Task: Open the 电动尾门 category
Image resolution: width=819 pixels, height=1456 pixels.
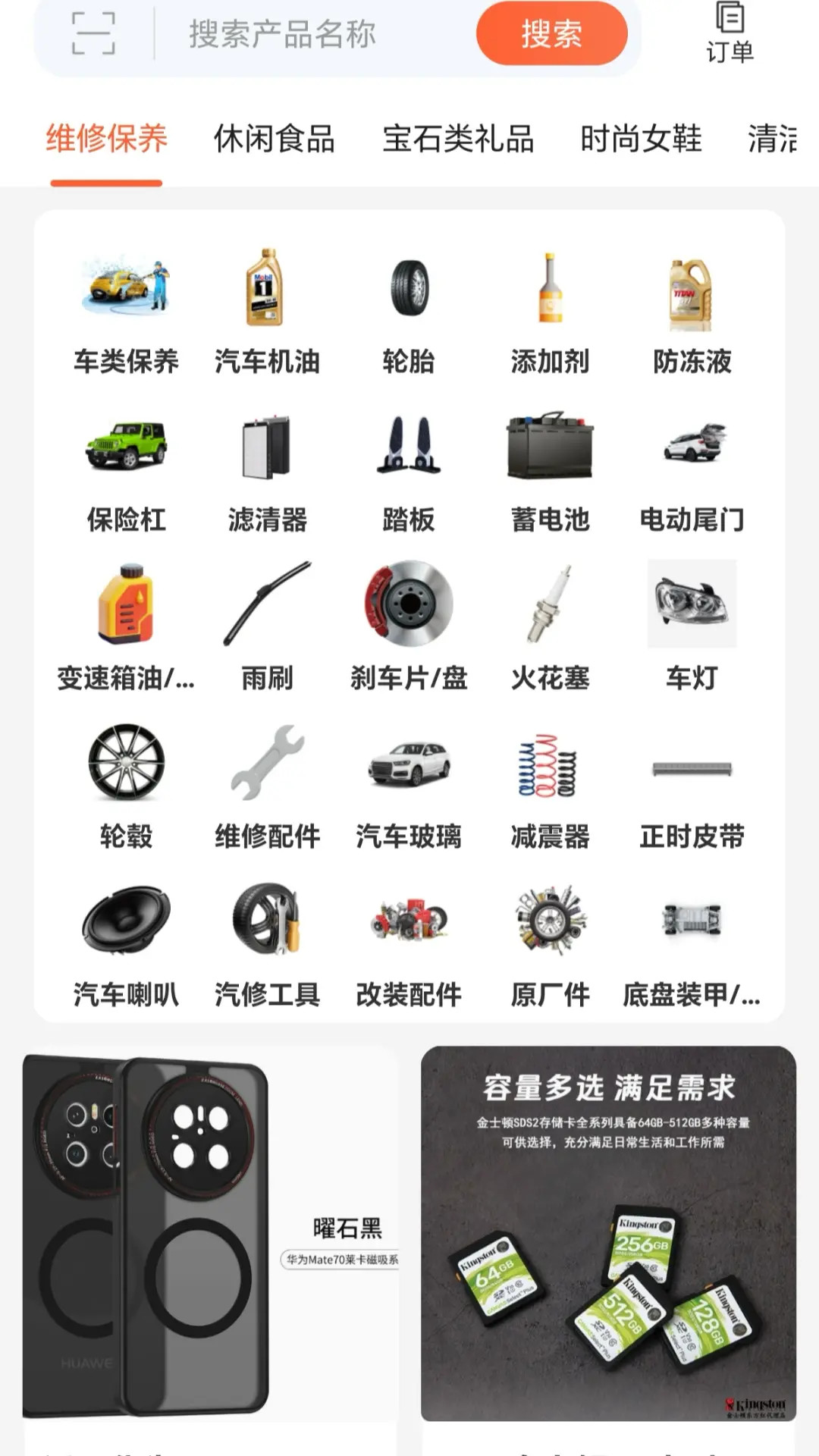Action: click(691, 470)
